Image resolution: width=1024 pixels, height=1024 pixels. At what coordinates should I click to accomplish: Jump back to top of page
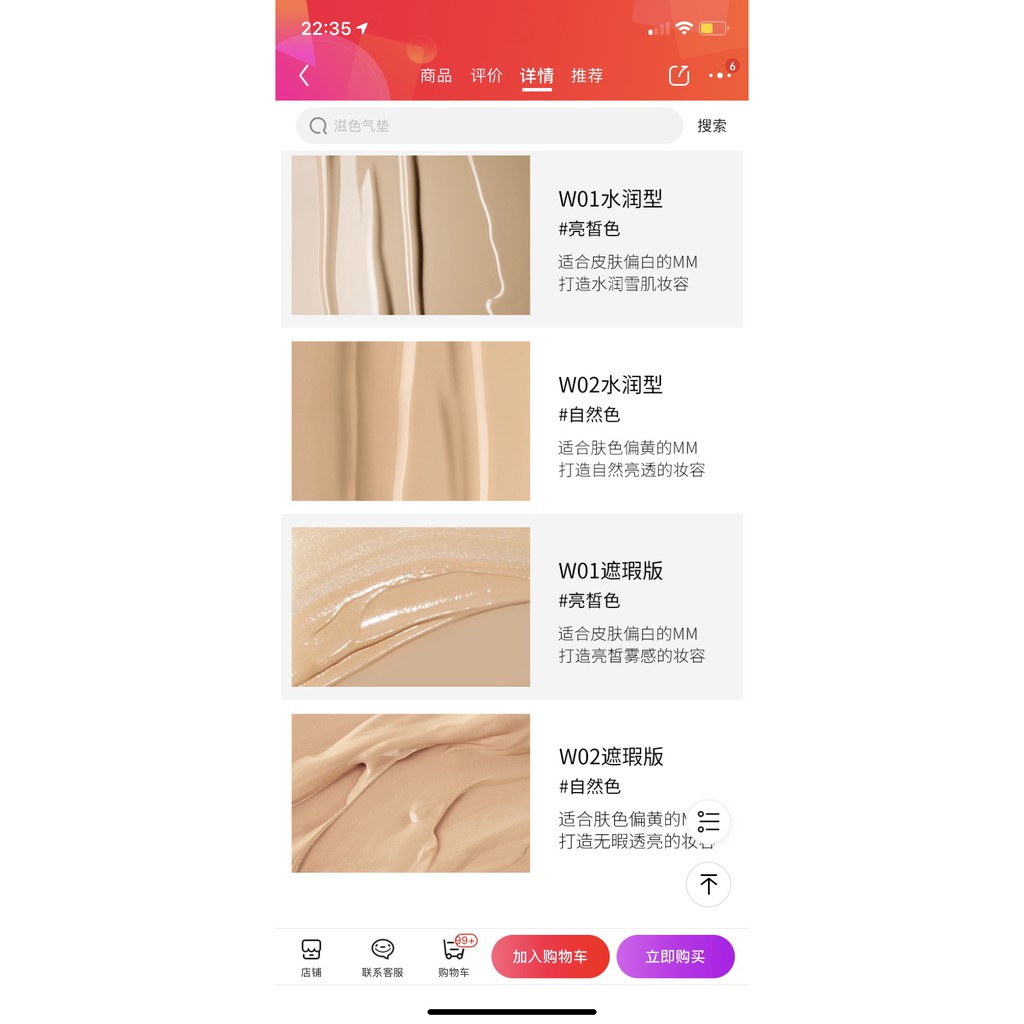(x=709, y=884)
